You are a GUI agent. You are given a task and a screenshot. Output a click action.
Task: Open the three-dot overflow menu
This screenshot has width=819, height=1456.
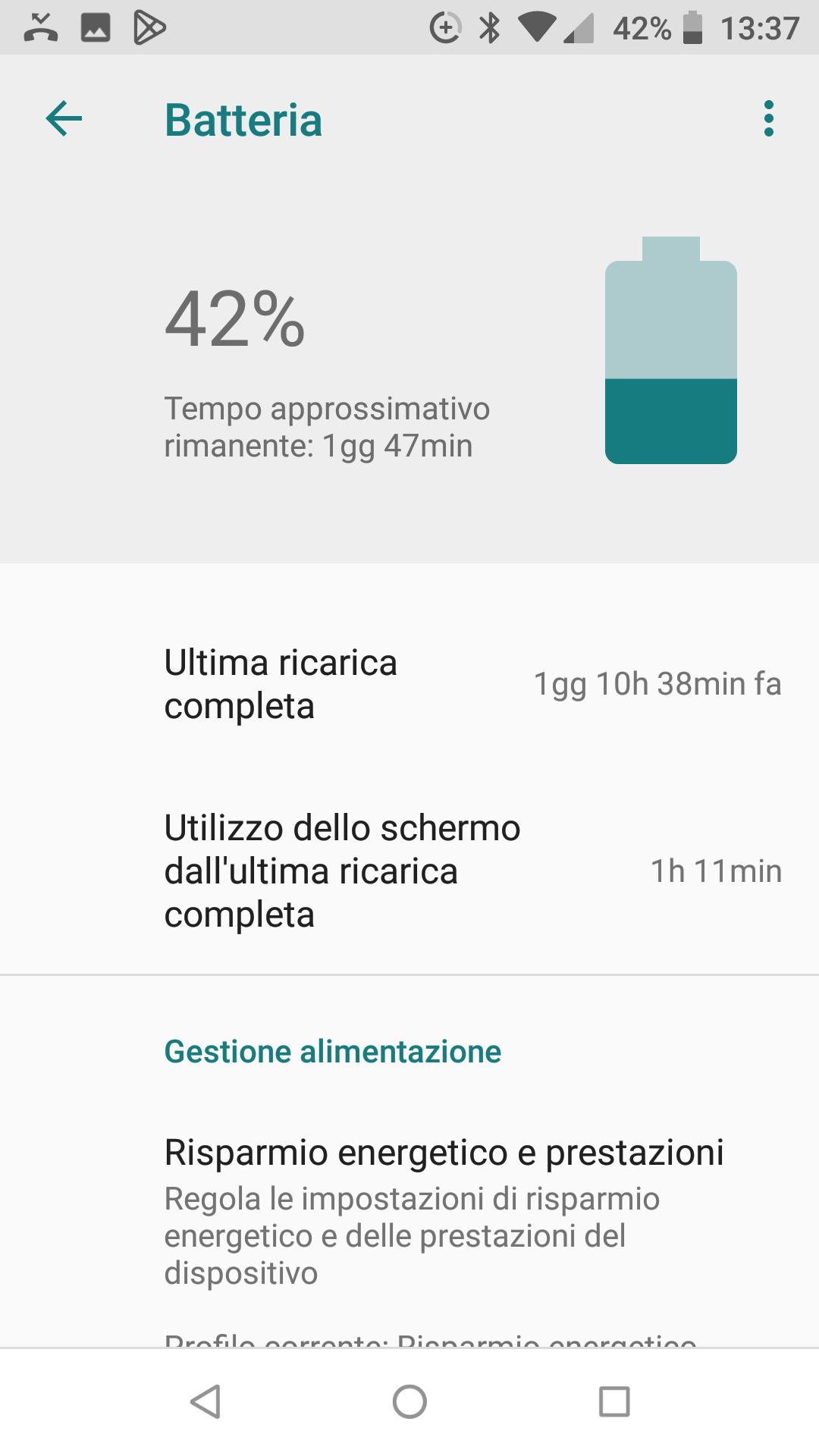[x=769, y=119]
